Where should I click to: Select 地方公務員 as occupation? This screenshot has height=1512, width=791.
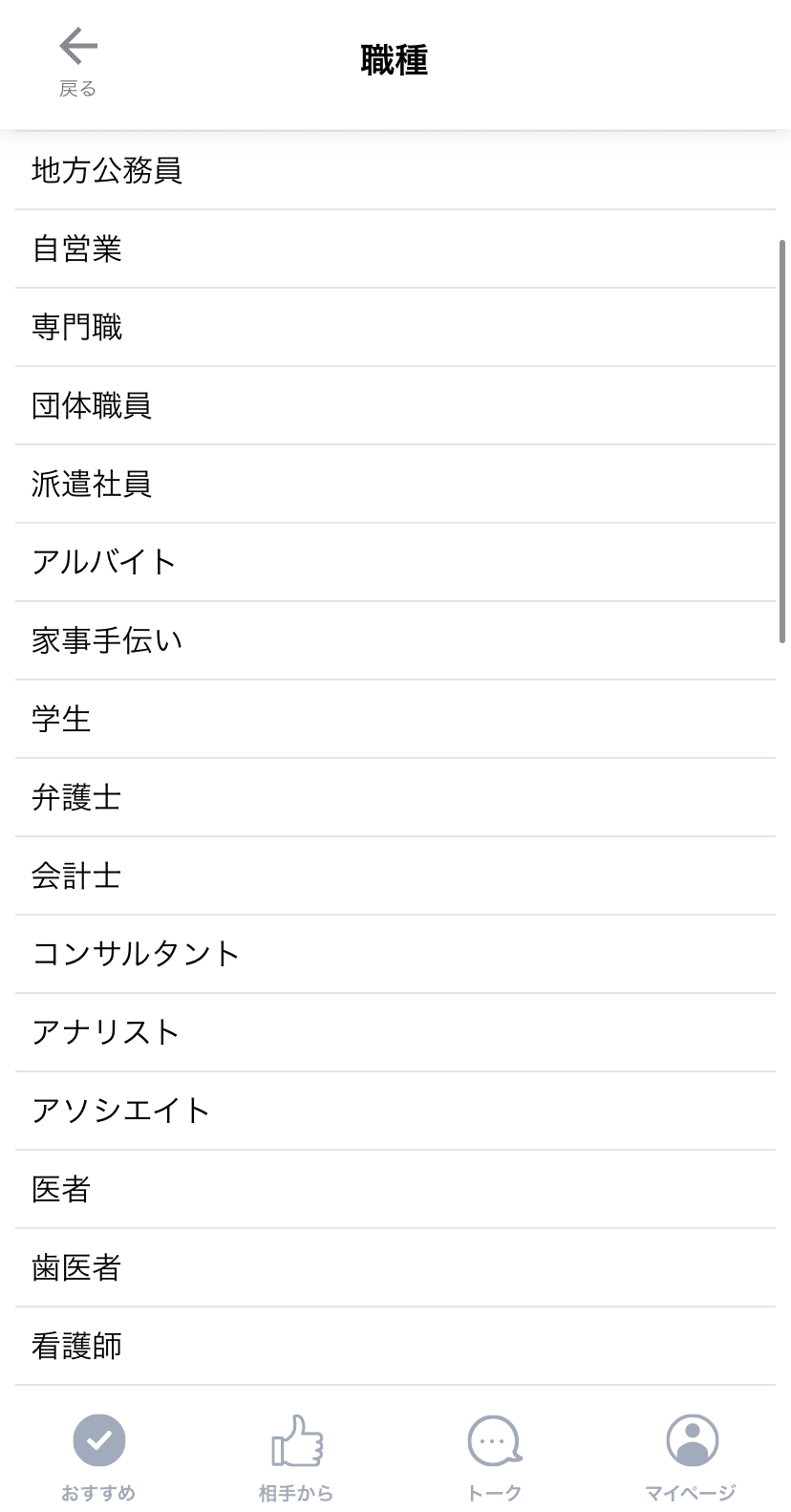tap(107, 170)
